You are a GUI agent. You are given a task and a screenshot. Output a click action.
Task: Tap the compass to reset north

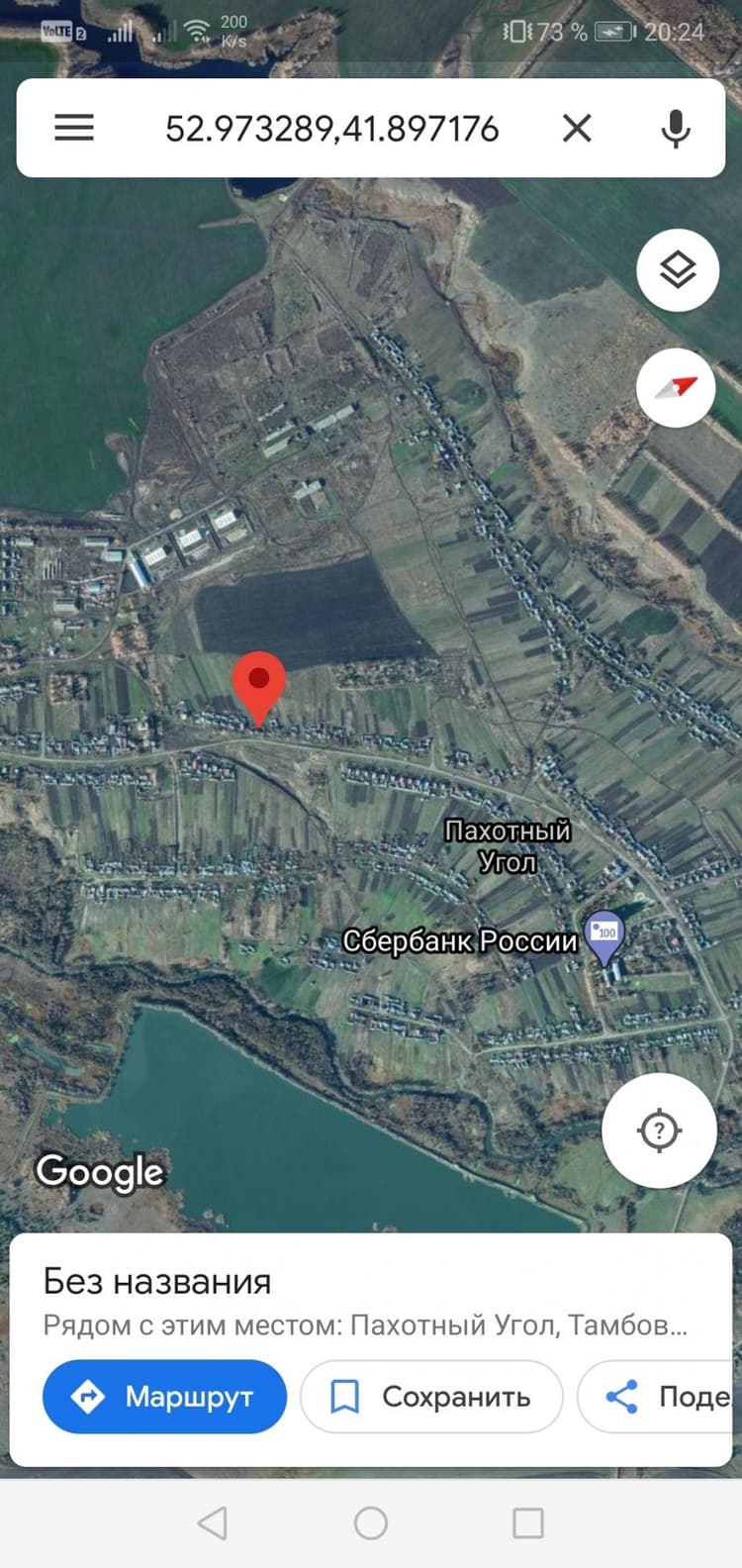677,387
